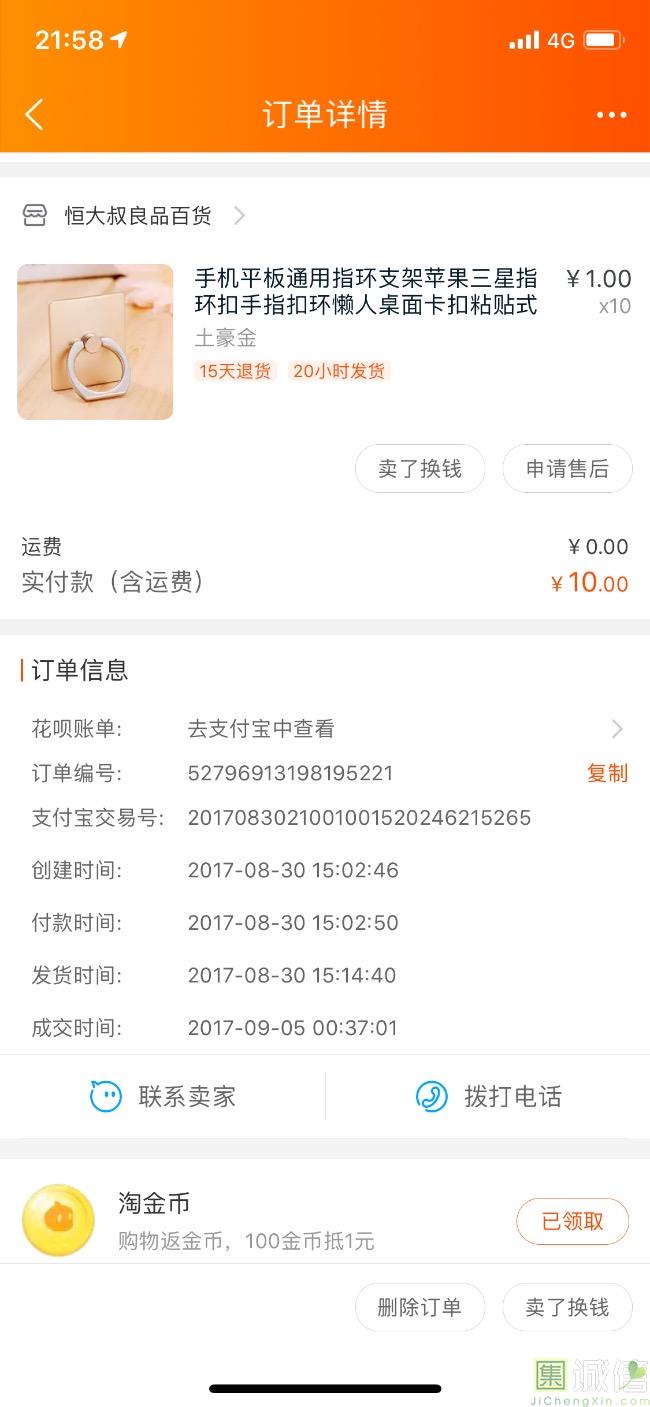This screenshot has width=650, height=1407.
Task: Call the seller with 拨打电话
Action: tap(488, 1096)
